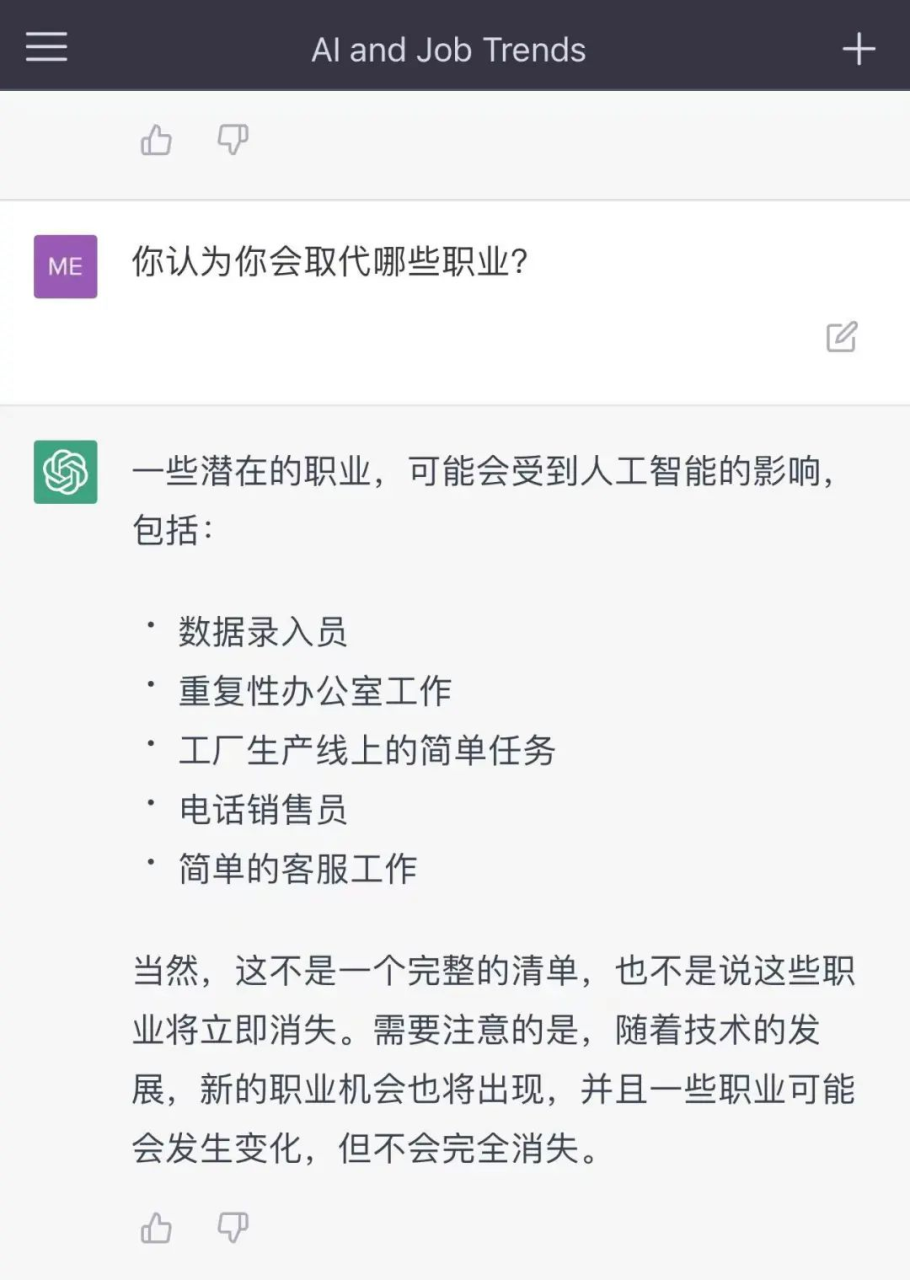Dislike the AI's job replacement answer
Image resolution: width=910 pixels, height=1280 pixels.
[232, 1227]
